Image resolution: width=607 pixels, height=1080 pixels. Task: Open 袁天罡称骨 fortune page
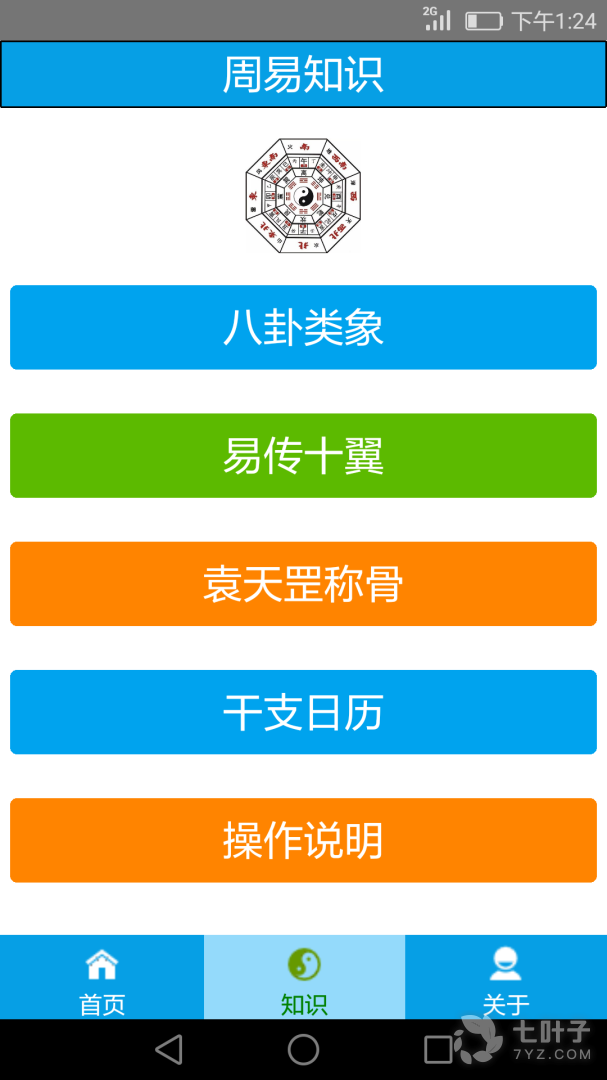click(x=303, y=584)
